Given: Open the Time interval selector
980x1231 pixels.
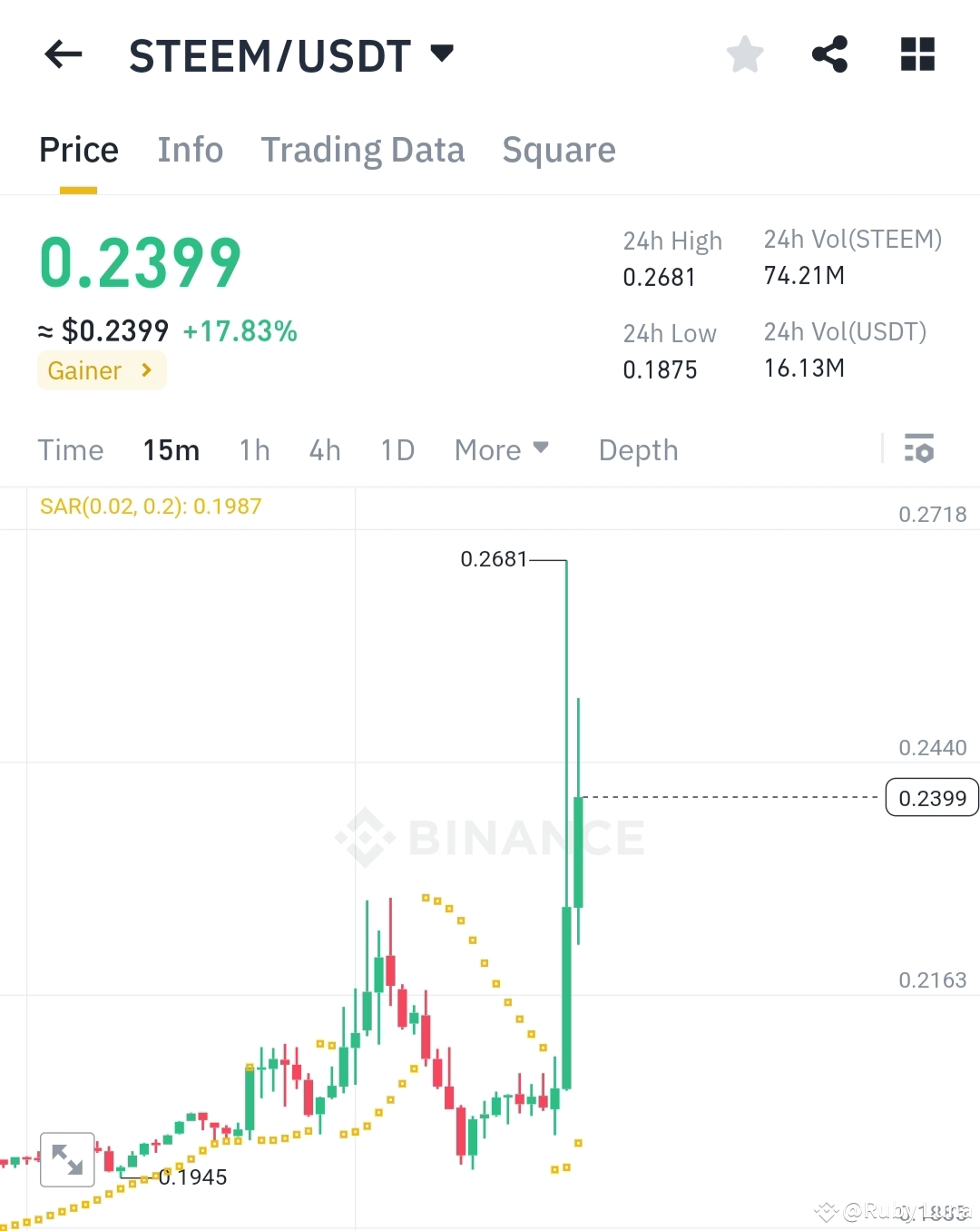Looking at the screenshot, I should tap(71, 449).
